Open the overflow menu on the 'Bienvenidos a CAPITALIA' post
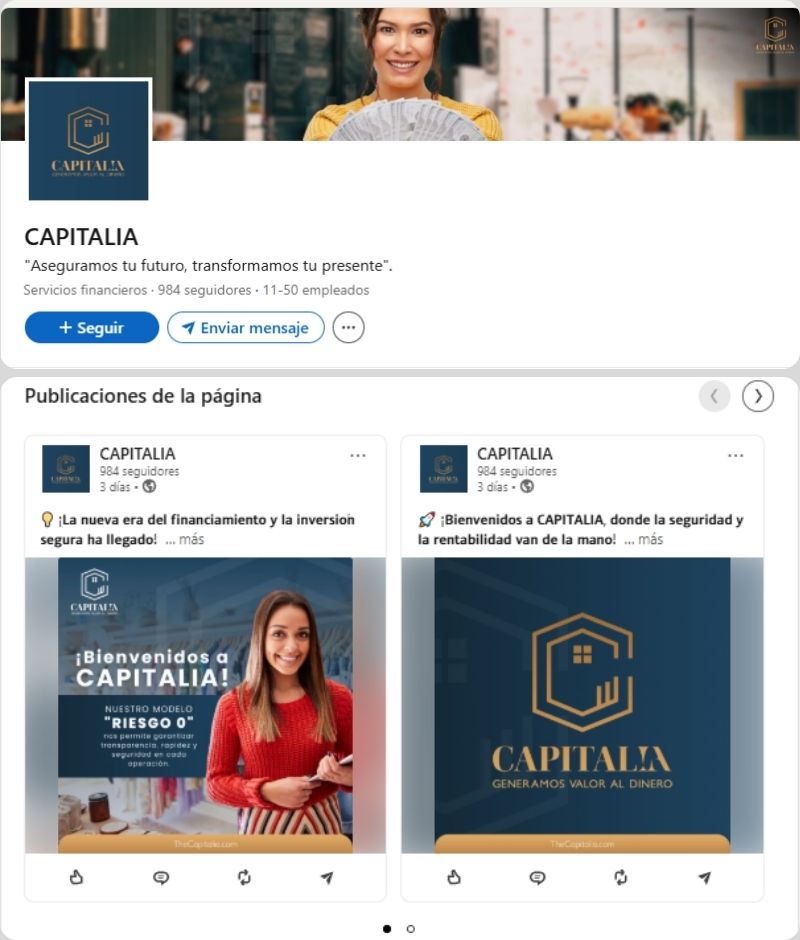800x940 pixels. [736, 455]
